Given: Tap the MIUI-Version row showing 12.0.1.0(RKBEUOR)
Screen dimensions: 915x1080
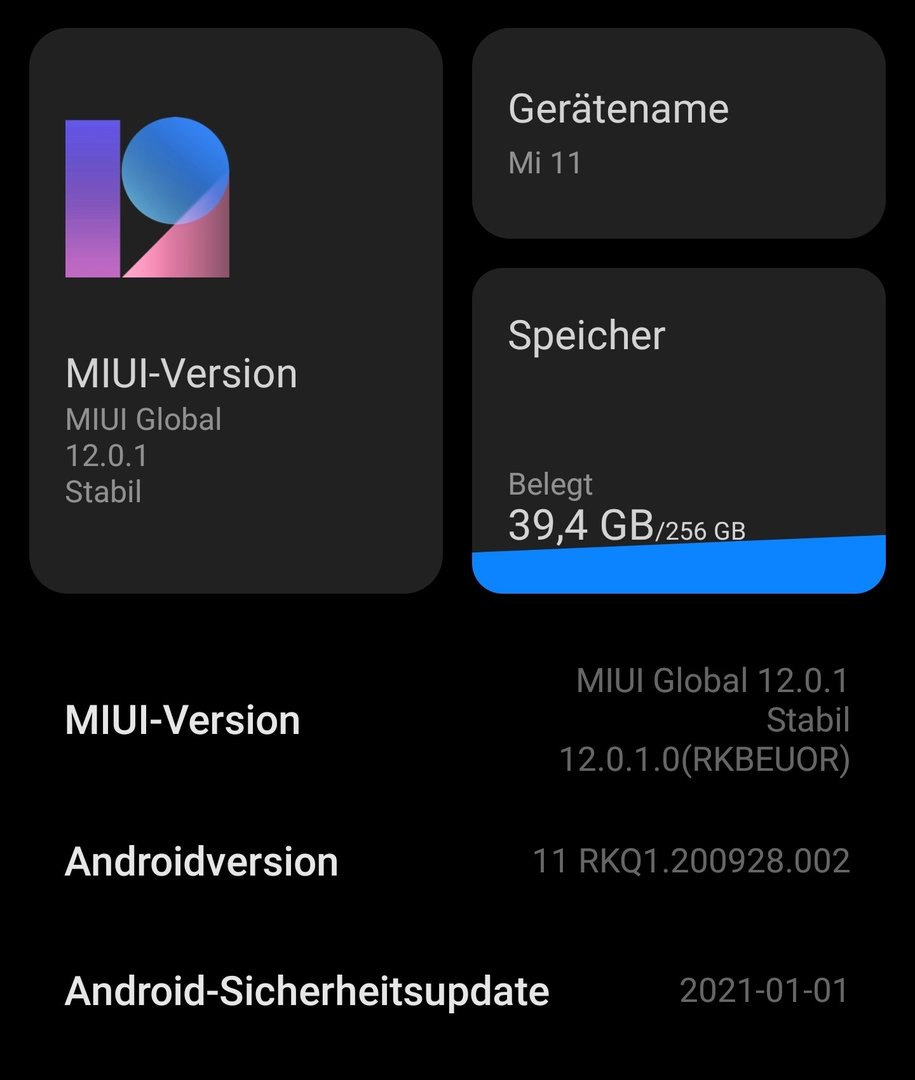Looking at the screenshot, I should pos(457,720).
